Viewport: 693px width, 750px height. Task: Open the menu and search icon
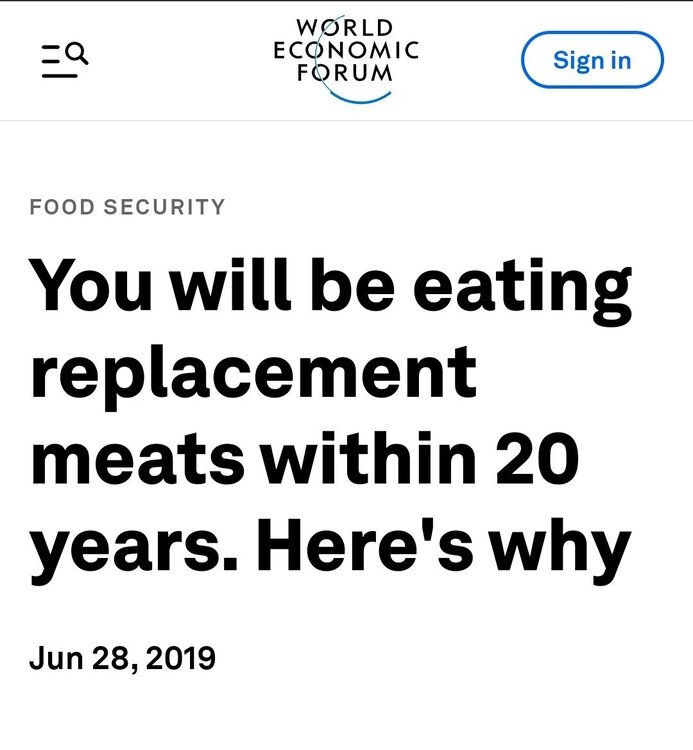pyautogui.click(x=65, y=60)
